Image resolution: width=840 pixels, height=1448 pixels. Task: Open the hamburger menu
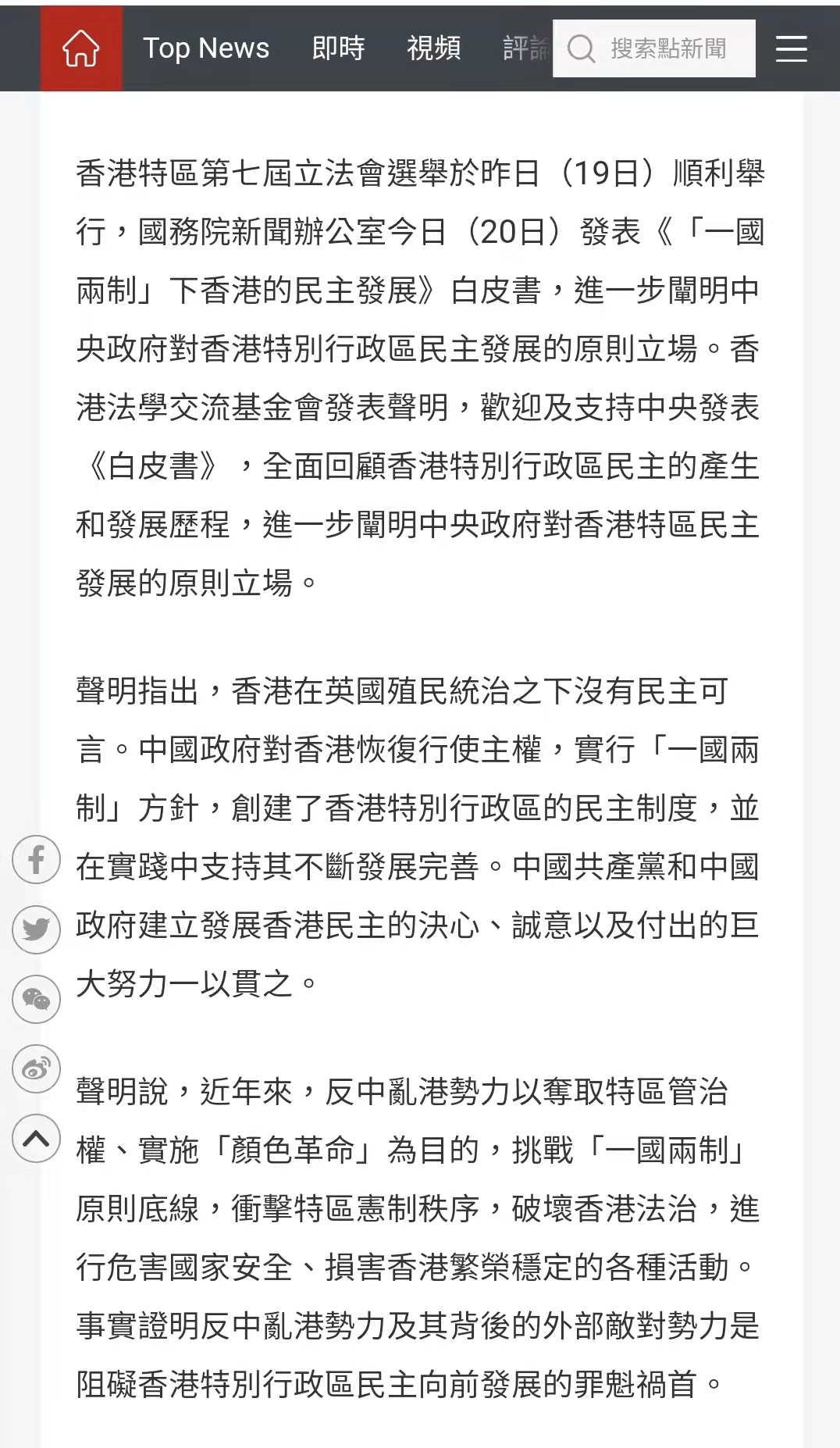point(791,48)
